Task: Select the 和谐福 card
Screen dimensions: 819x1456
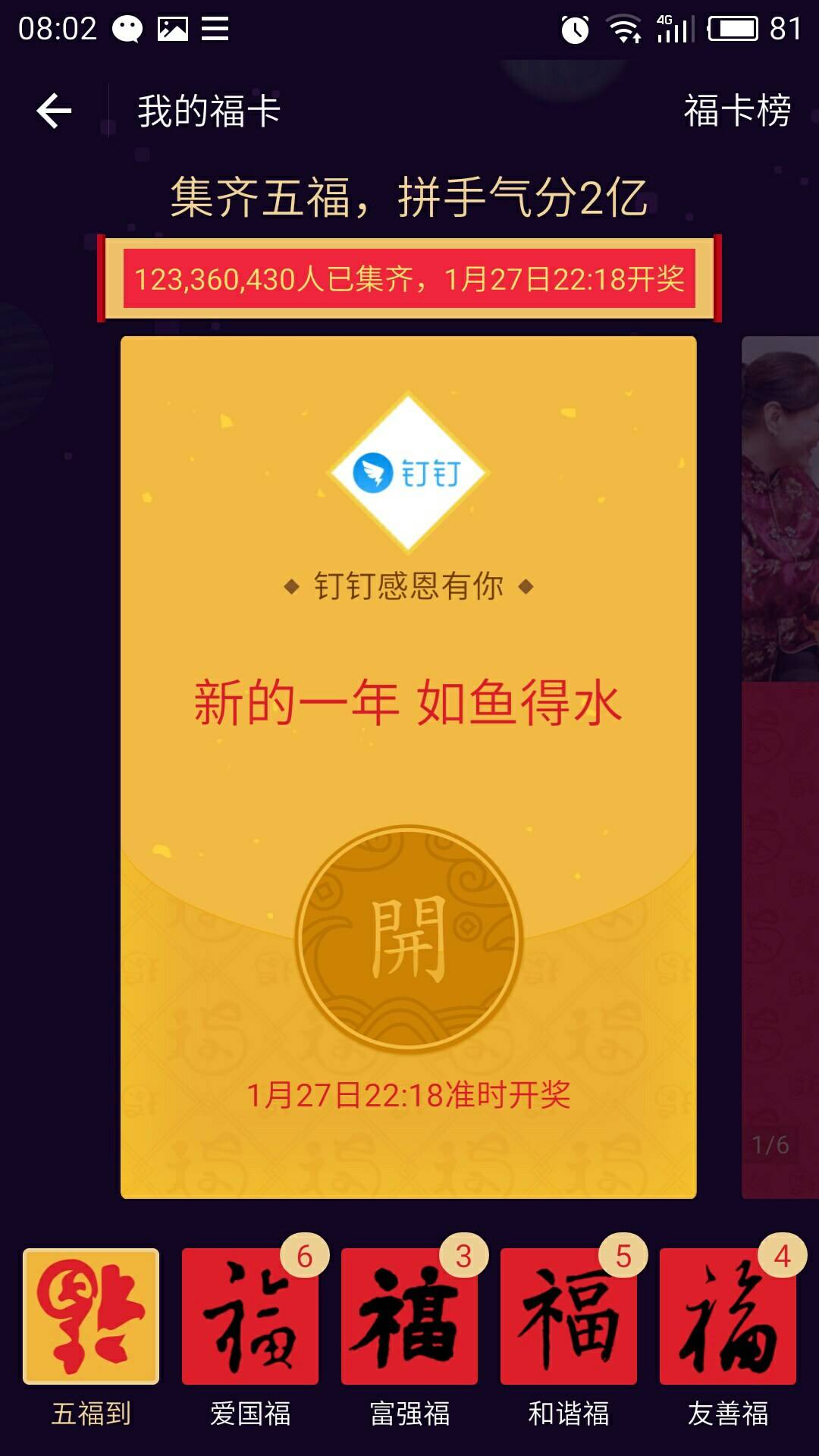Action: pos(569,1316)
